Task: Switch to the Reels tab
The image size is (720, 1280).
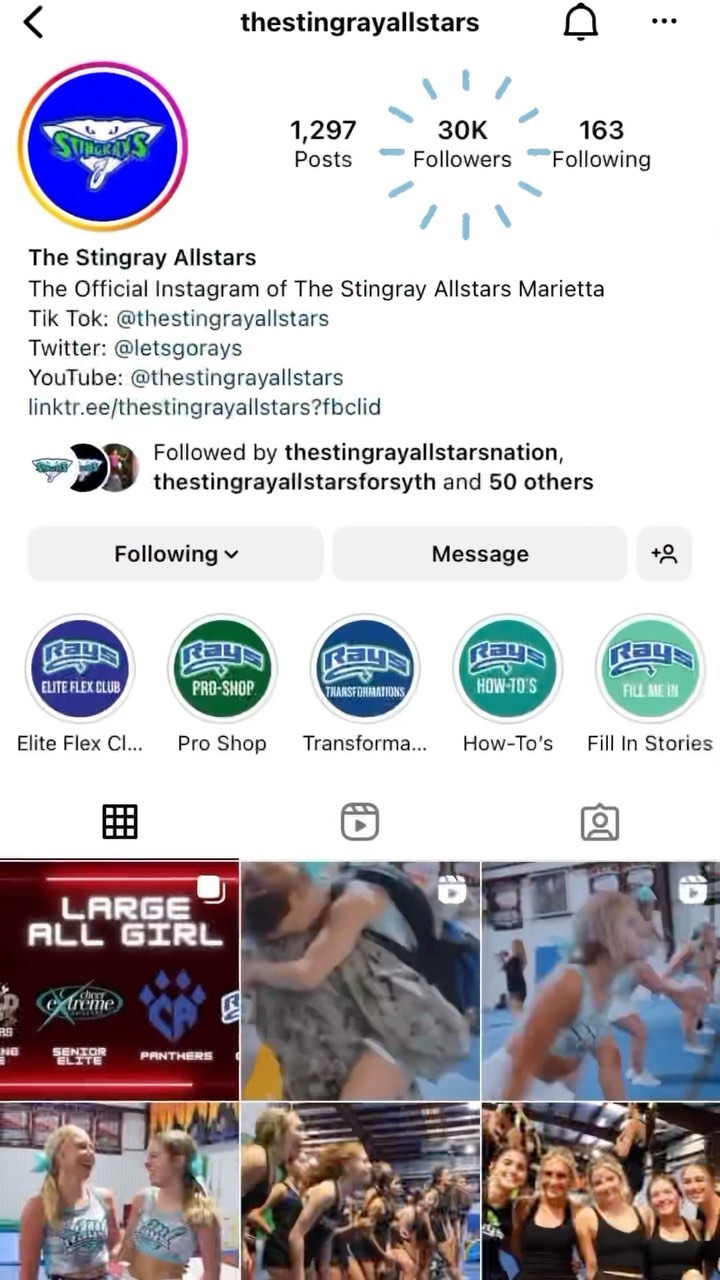Action: pos(360,822)
